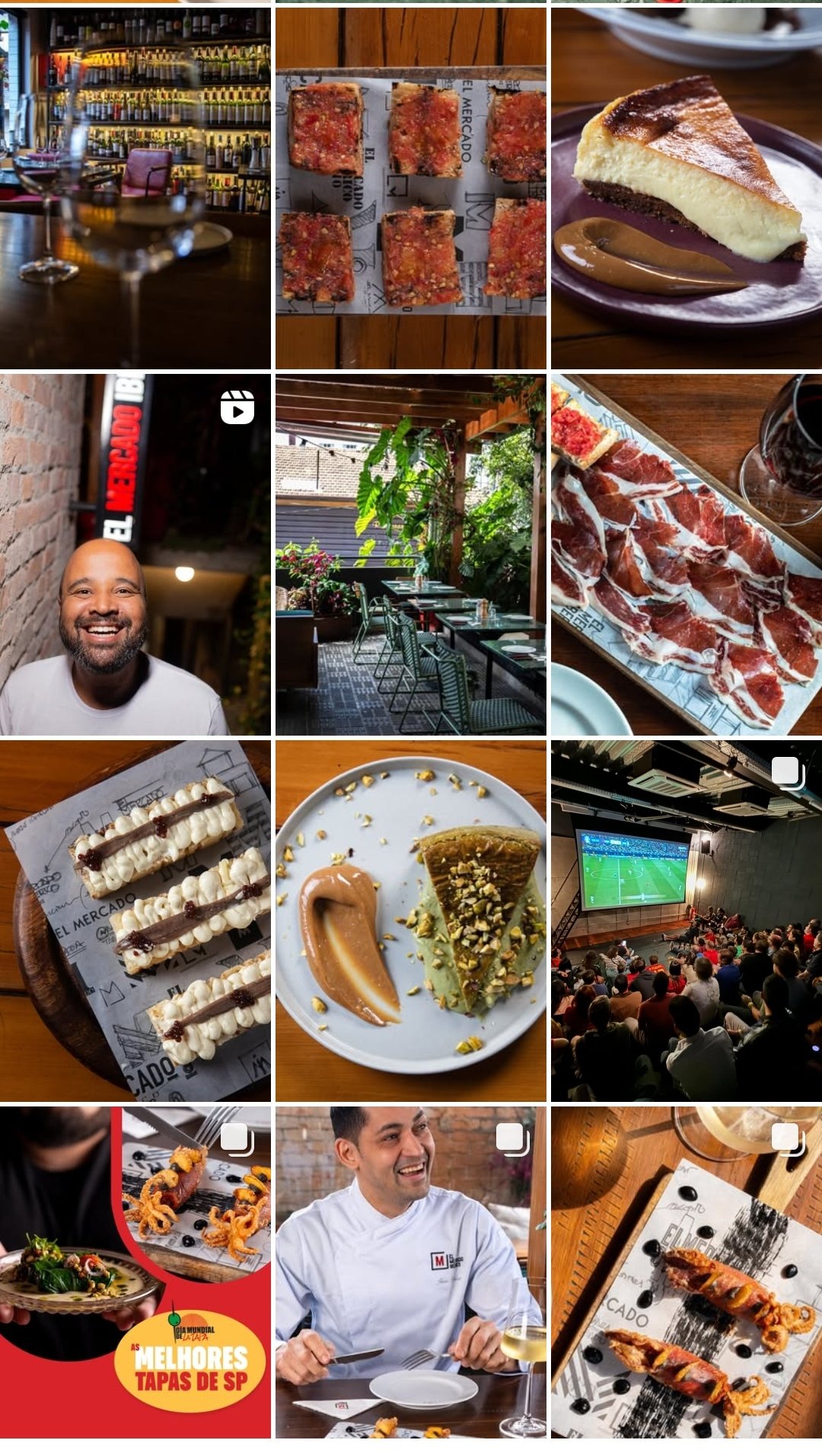Screen dimensions: 822x1456
Task: Open the tomato bread tapas post
Action: pos(410,187)
